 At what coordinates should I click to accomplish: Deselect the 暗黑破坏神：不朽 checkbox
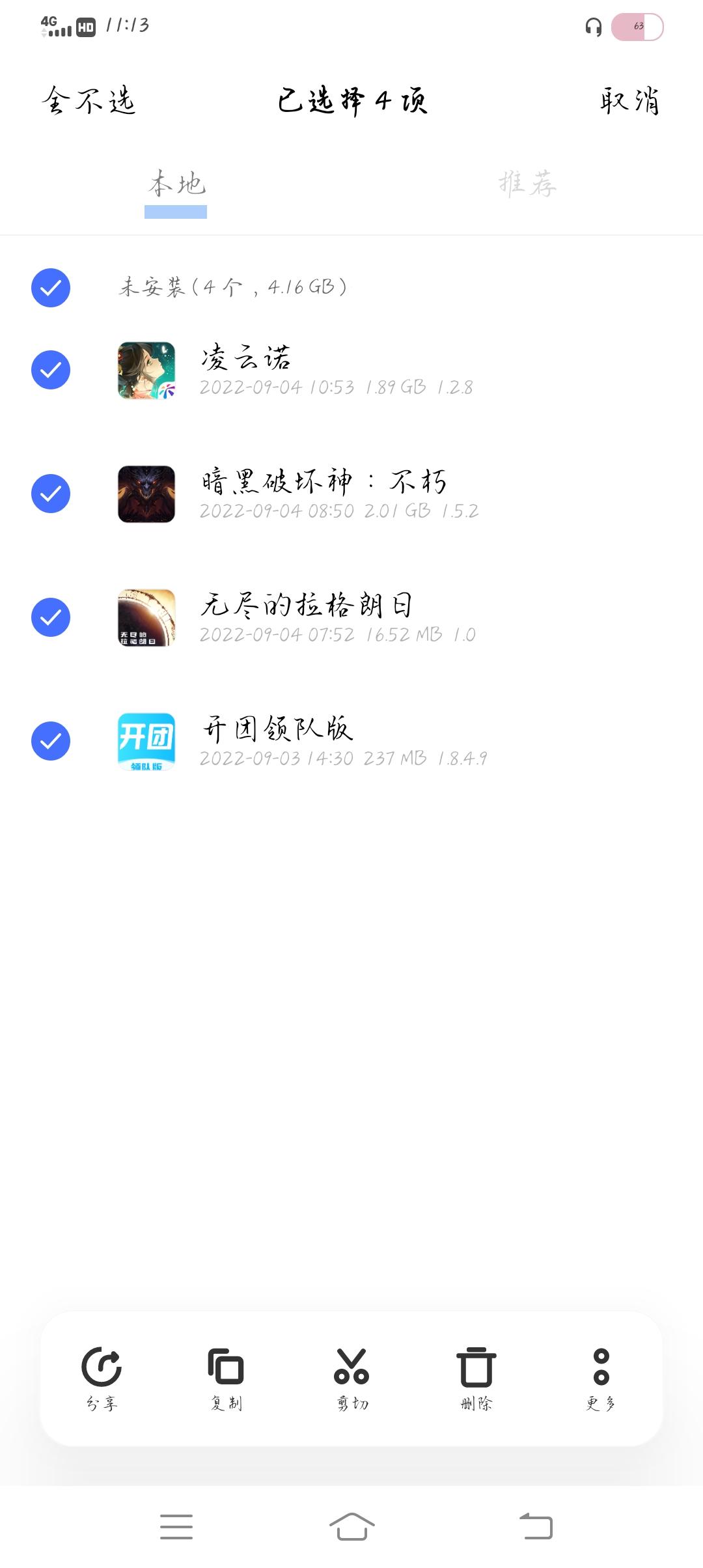coord(49,493)
